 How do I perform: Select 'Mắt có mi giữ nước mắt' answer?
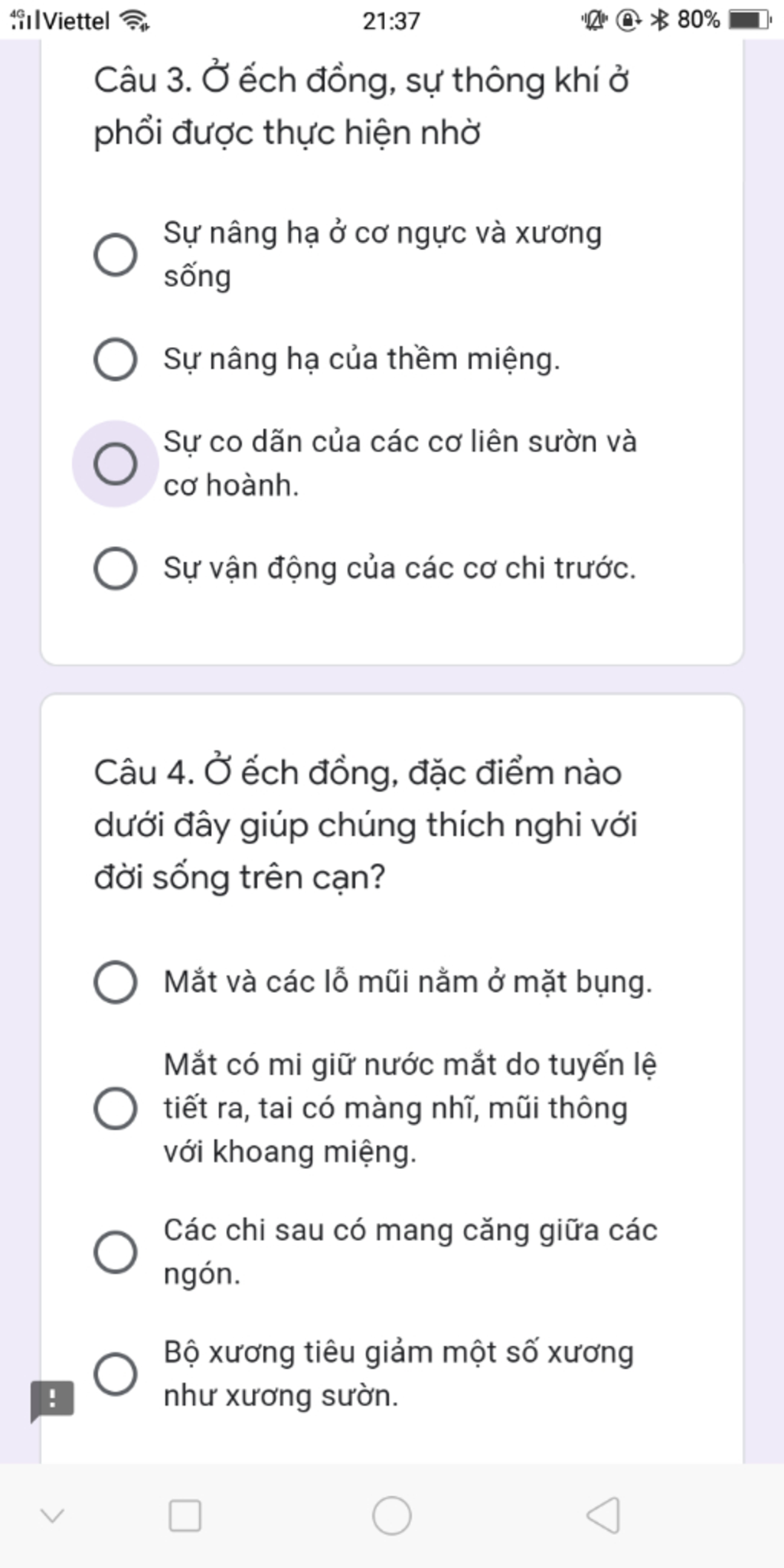(x=116, y=1108)
